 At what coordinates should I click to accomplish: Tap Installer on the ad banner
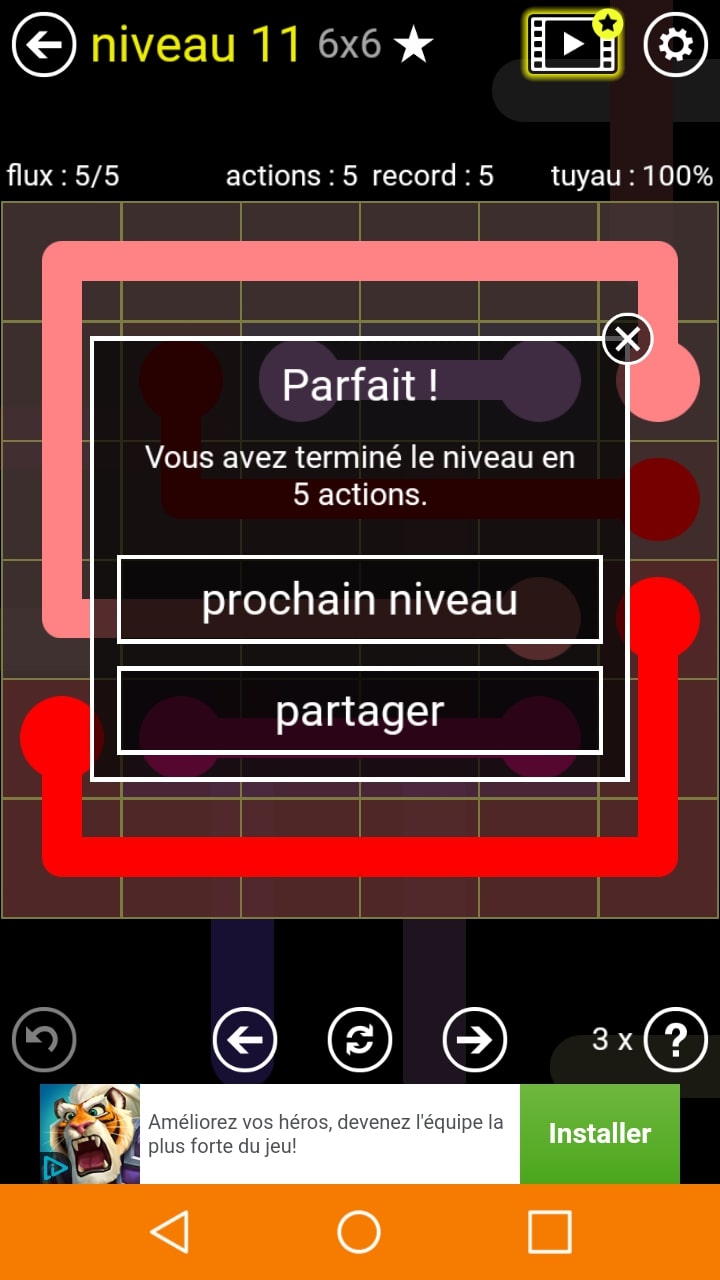[x=600, y=1134]
